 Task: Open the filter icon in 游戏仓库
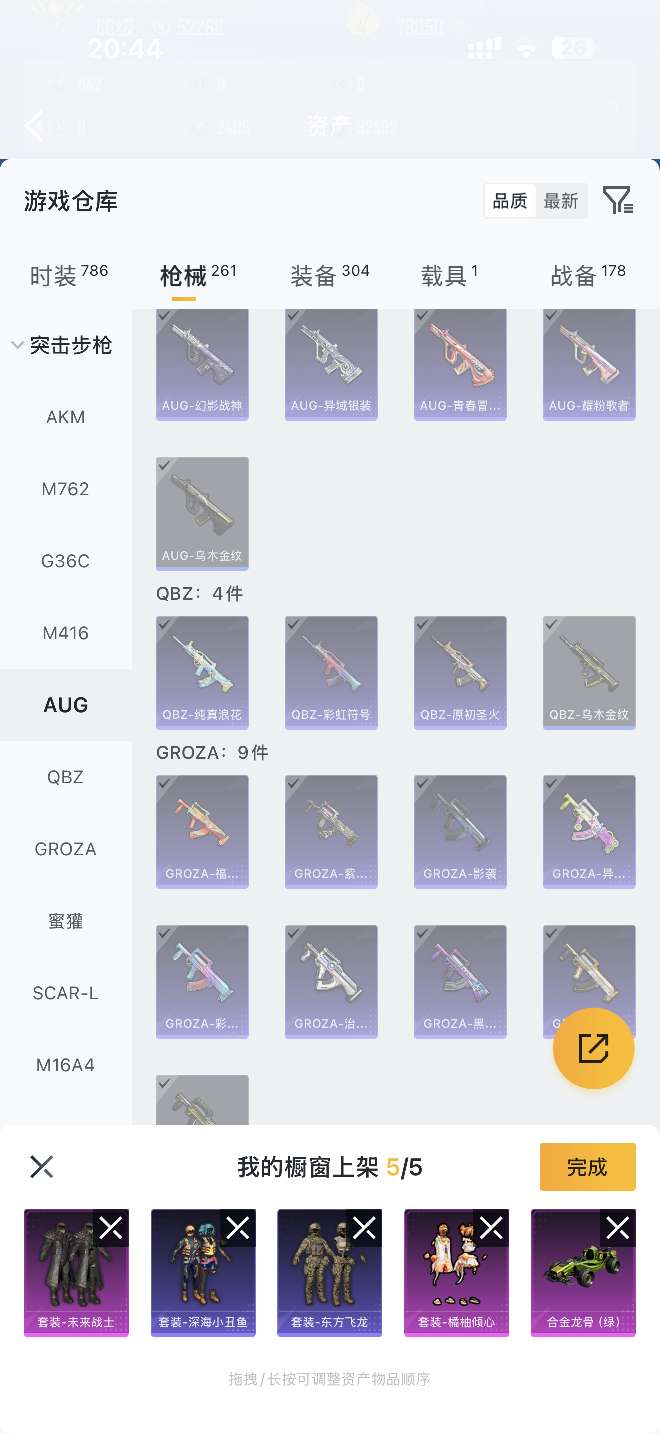(x=618, y=201)
